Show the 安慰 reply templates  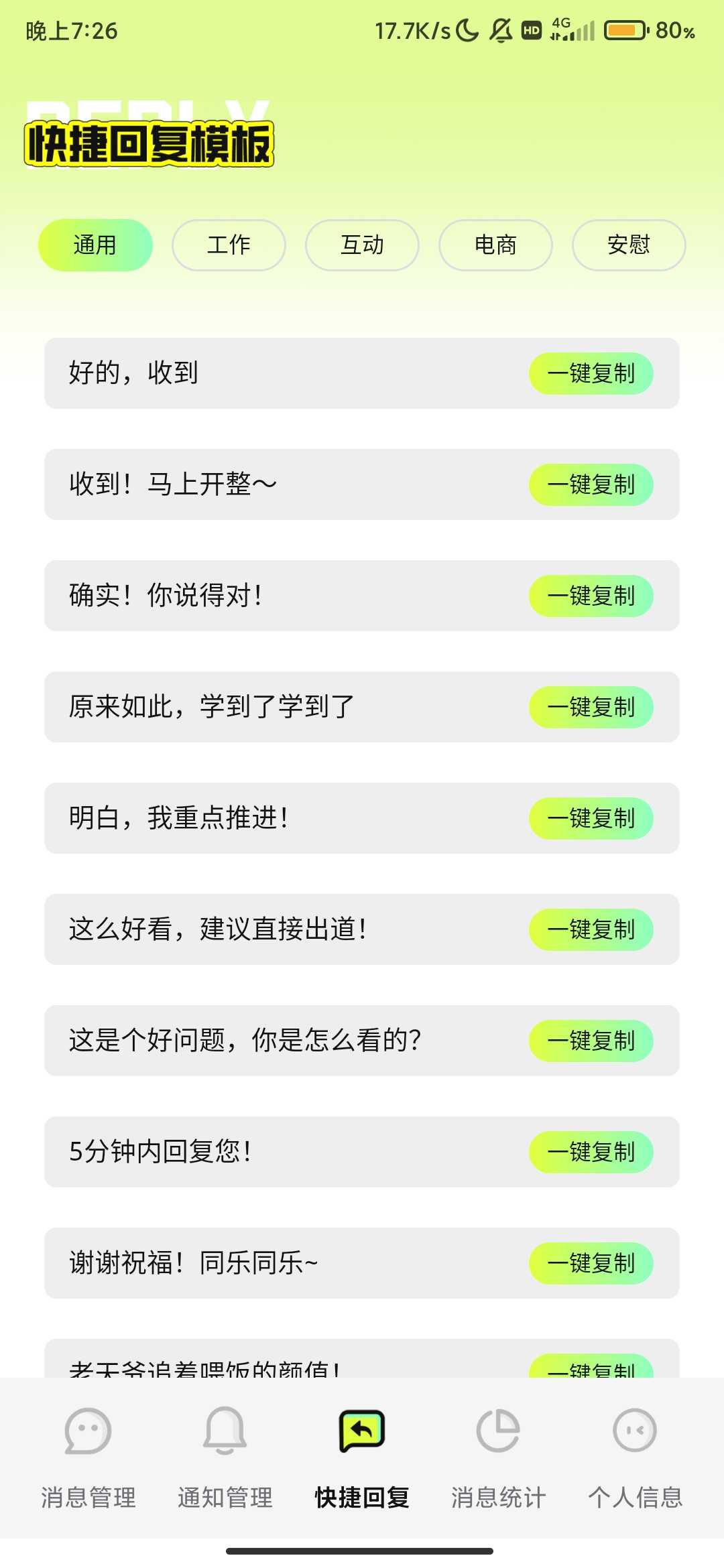coord(628,245)
